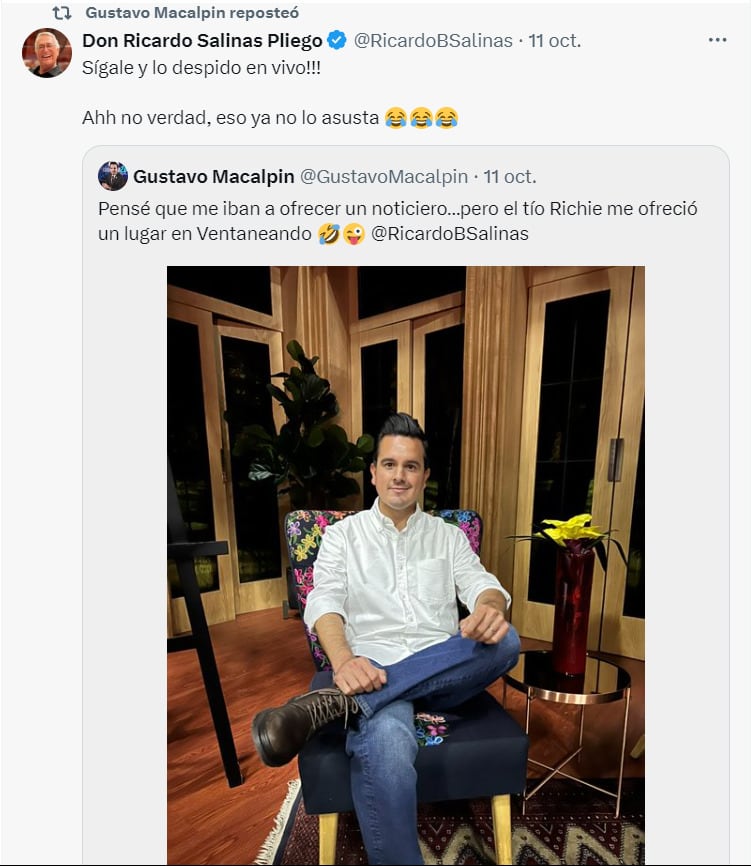
Task: Open Don Ricardo Salinas Pliego's profile picture
Action: click(x=47, y=53)
